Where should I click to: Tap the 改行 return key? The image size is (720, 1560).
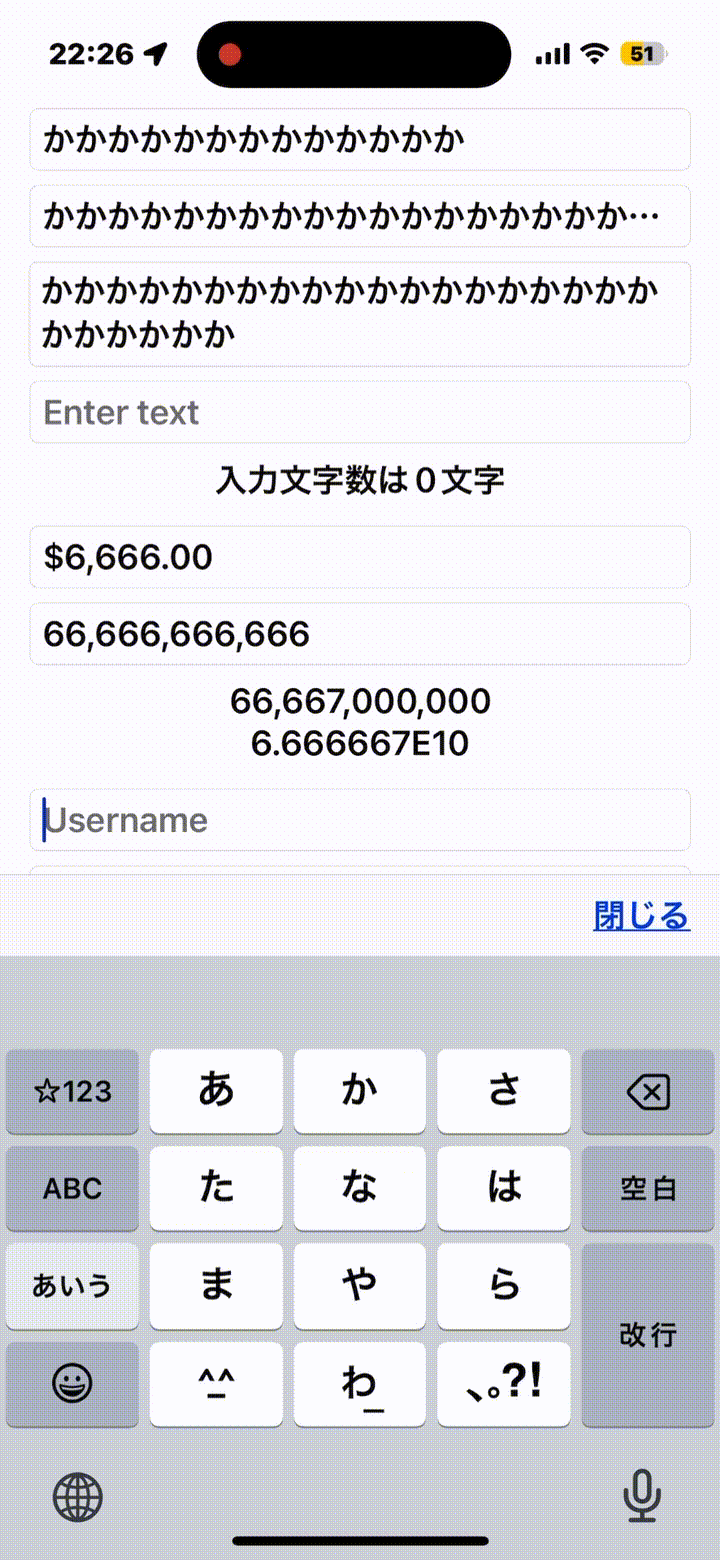[648, 1335]
